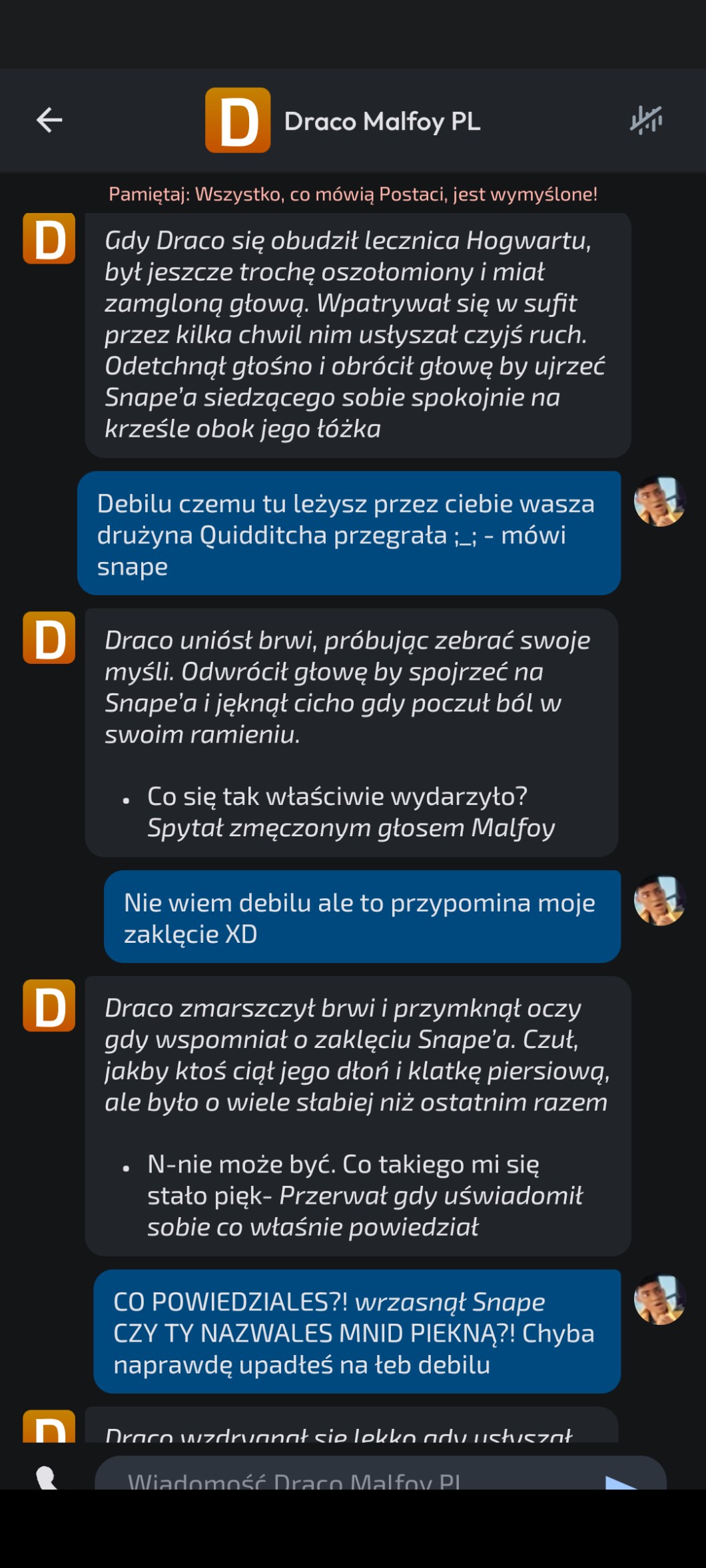Toggle the character voice icon
This screenshot has width=706, height=1568.
tap(646, 121)
